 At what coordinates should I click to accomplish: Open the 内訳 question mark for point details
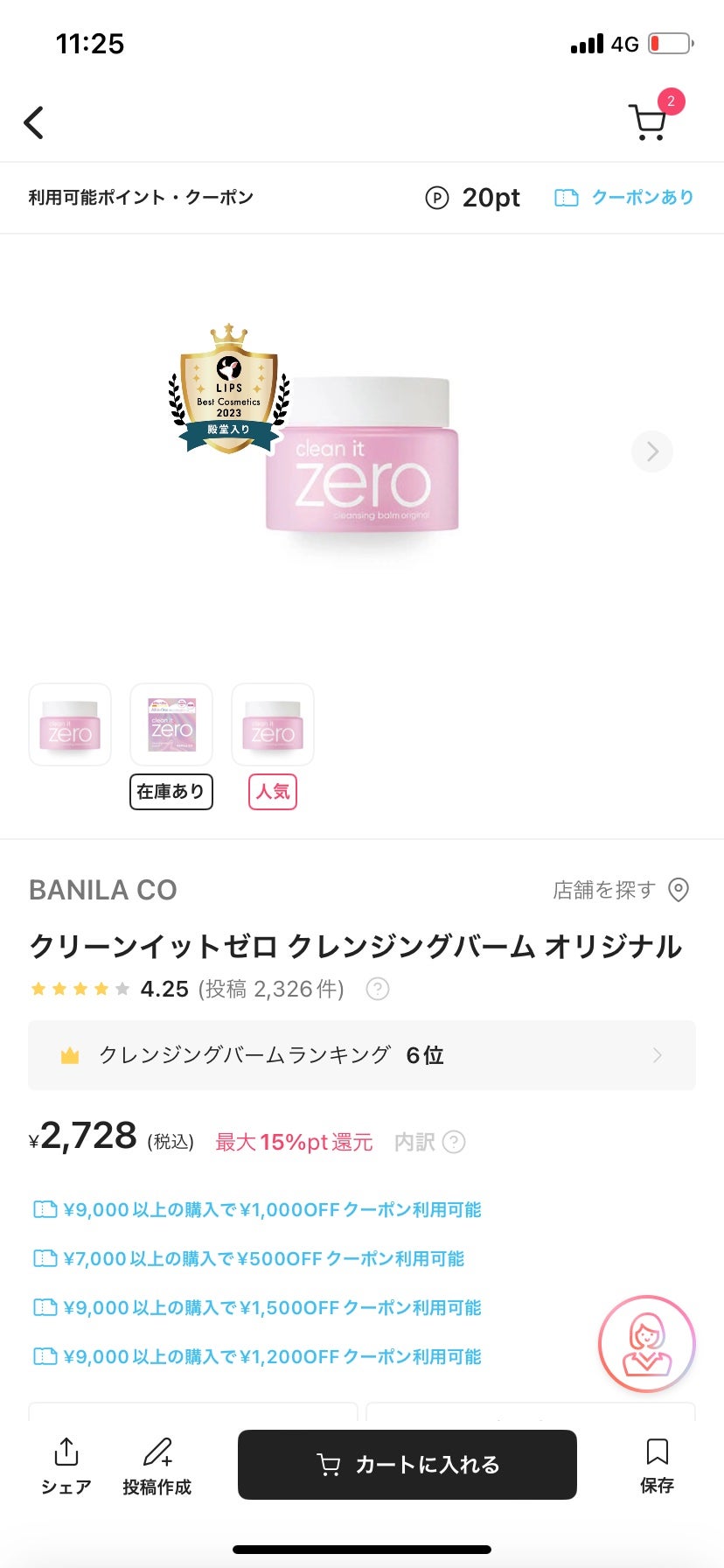453,1142
